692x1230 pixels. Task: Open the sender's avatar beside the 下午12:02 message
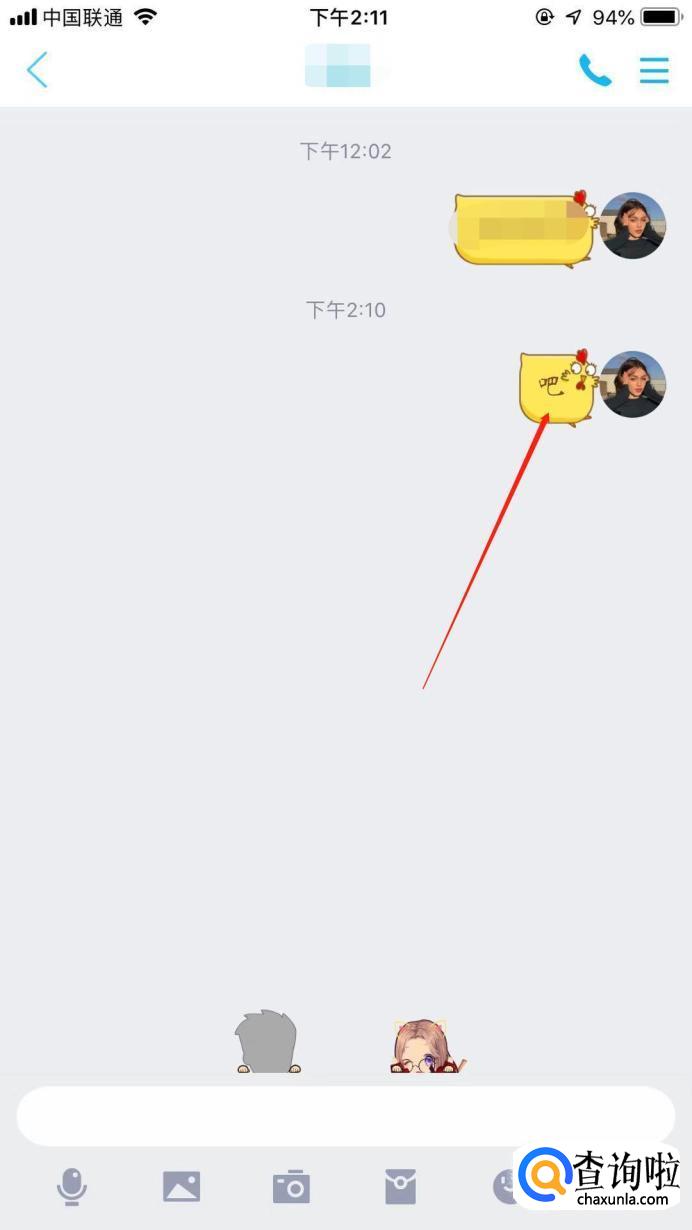(x=632, y=226)
